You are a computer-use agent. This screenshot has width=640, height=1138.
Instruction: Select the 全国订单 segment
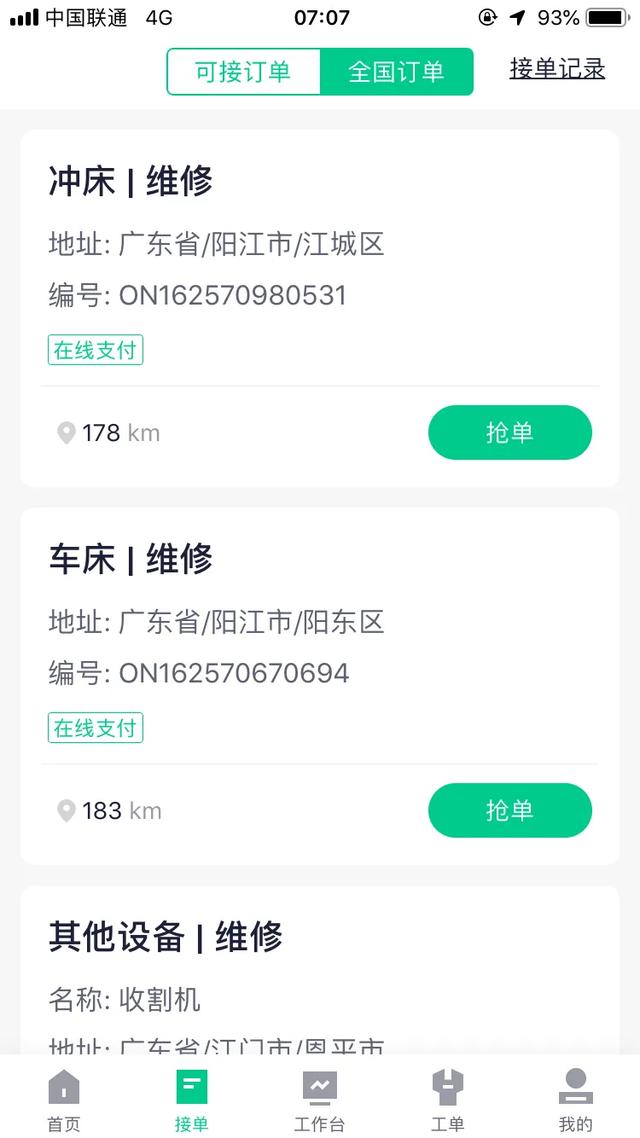coord(396,72)
